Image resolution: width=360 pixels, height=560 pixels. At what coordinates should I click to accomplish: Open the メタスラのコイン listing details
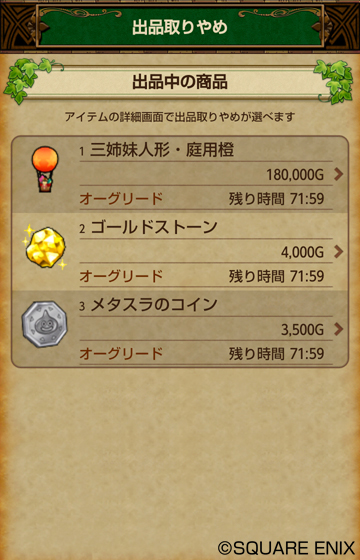pos(180,329)
